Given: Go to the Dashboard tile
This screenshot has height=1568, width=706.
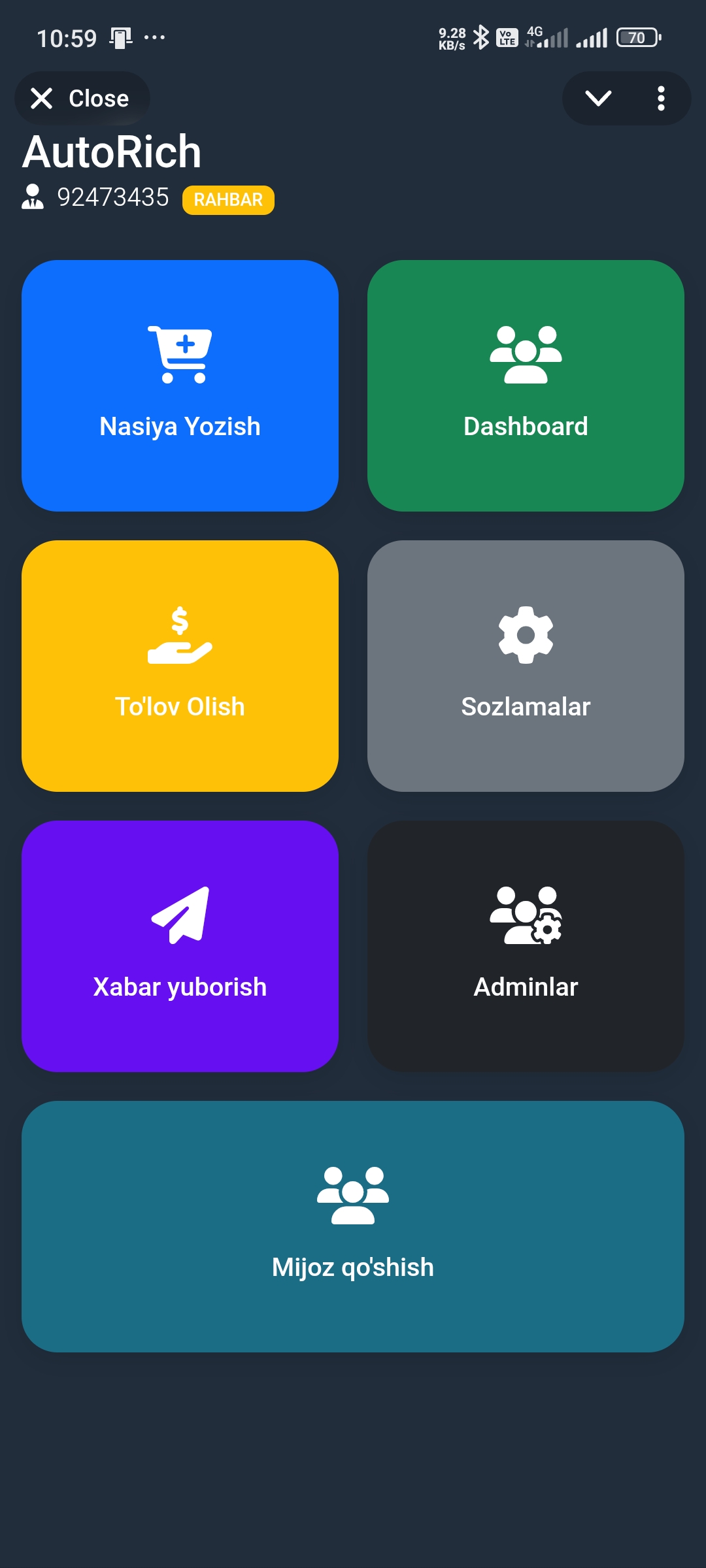Looking at the screenshot, I should [x=526, y=385].
